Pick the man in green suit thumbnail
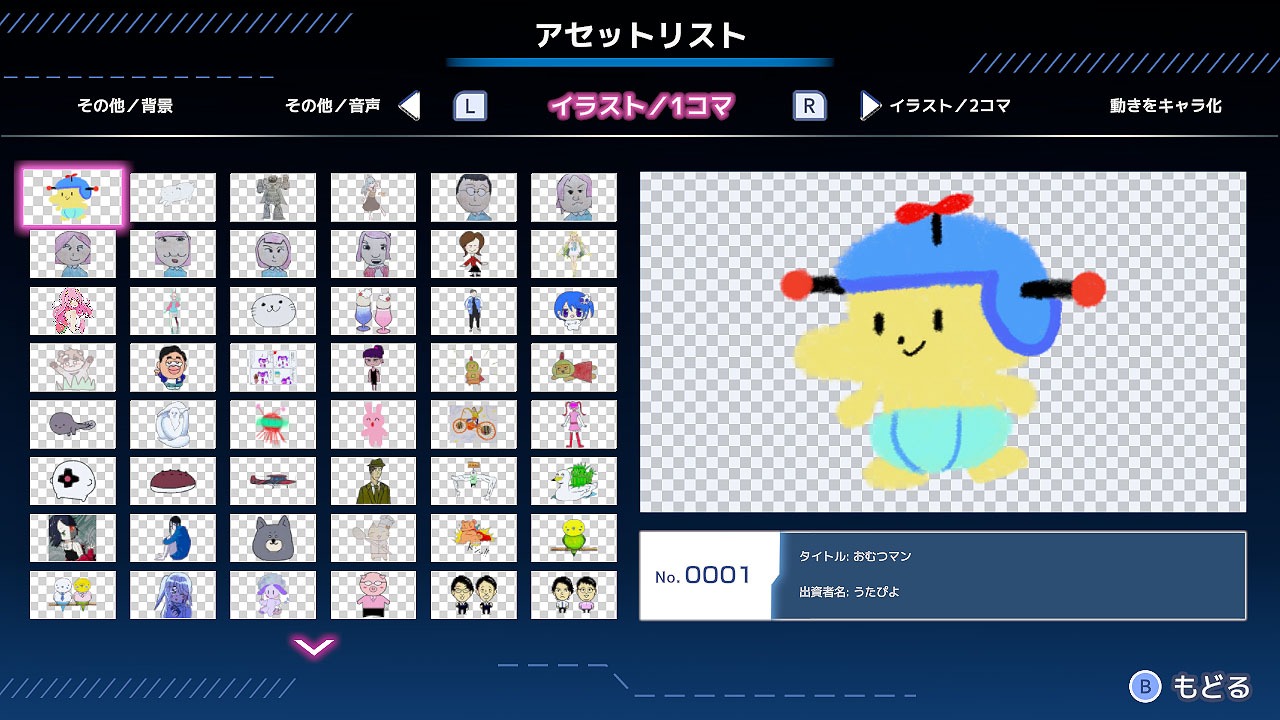The height and width of the screenshot is (720, 1280). click(373, 481)
